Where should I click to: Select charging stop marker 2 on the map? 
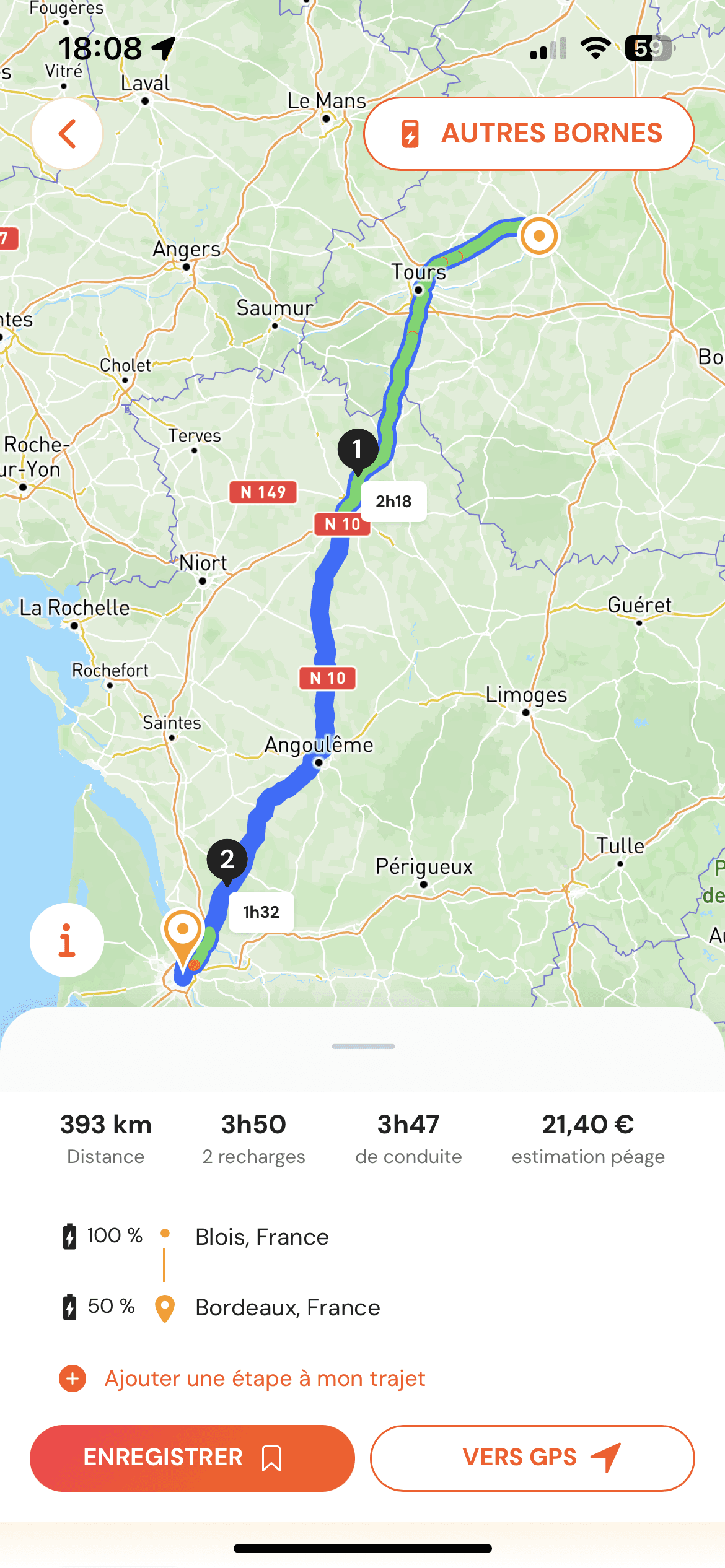(227, 858)
